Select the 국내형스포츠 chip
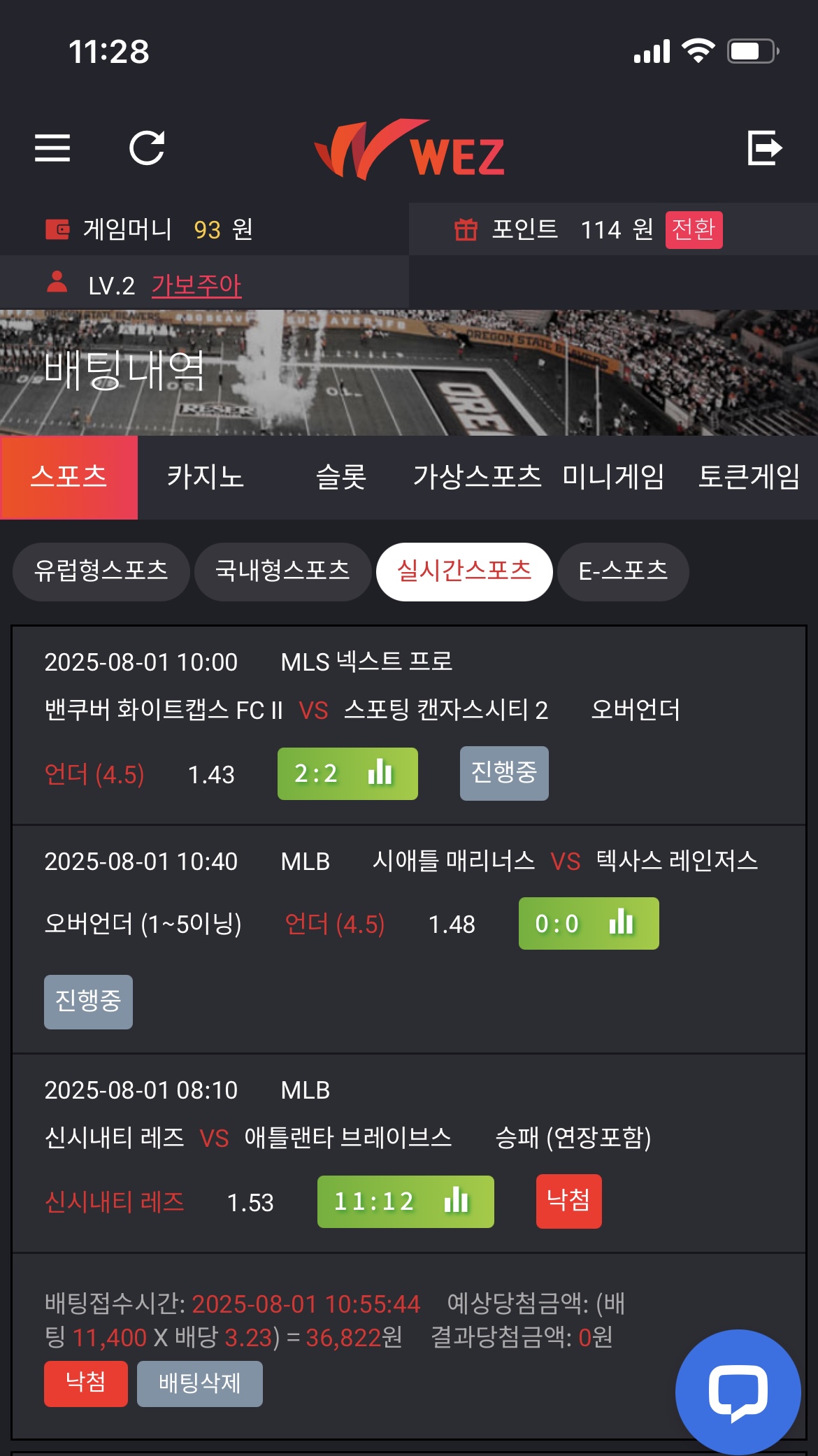 click(x=282, y=571)
